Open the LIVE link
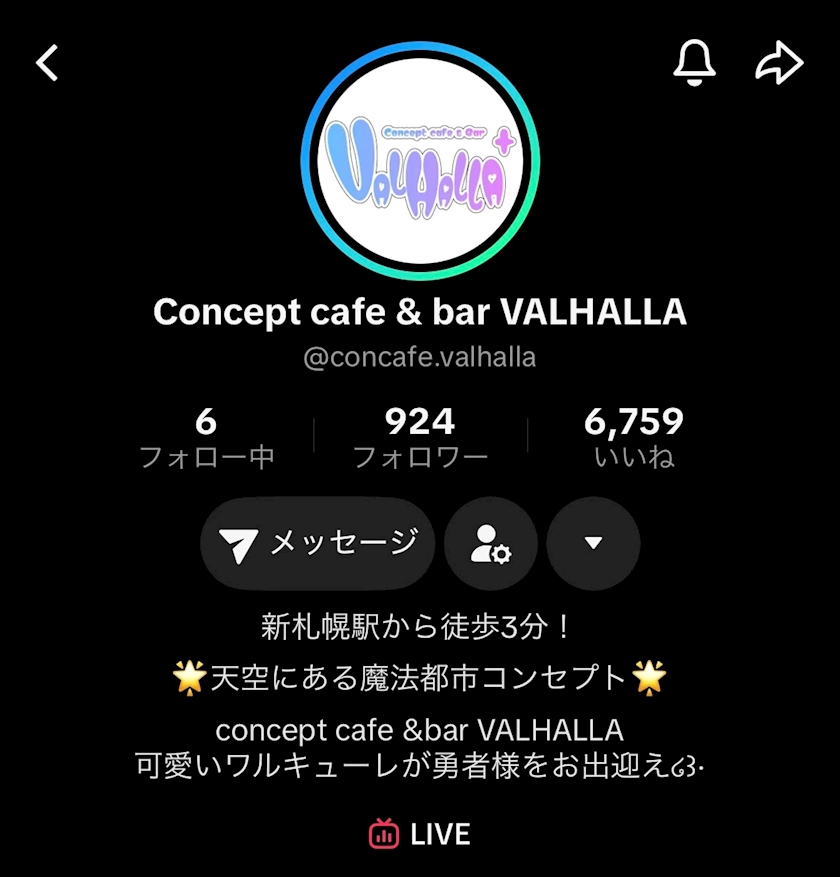 420,834
